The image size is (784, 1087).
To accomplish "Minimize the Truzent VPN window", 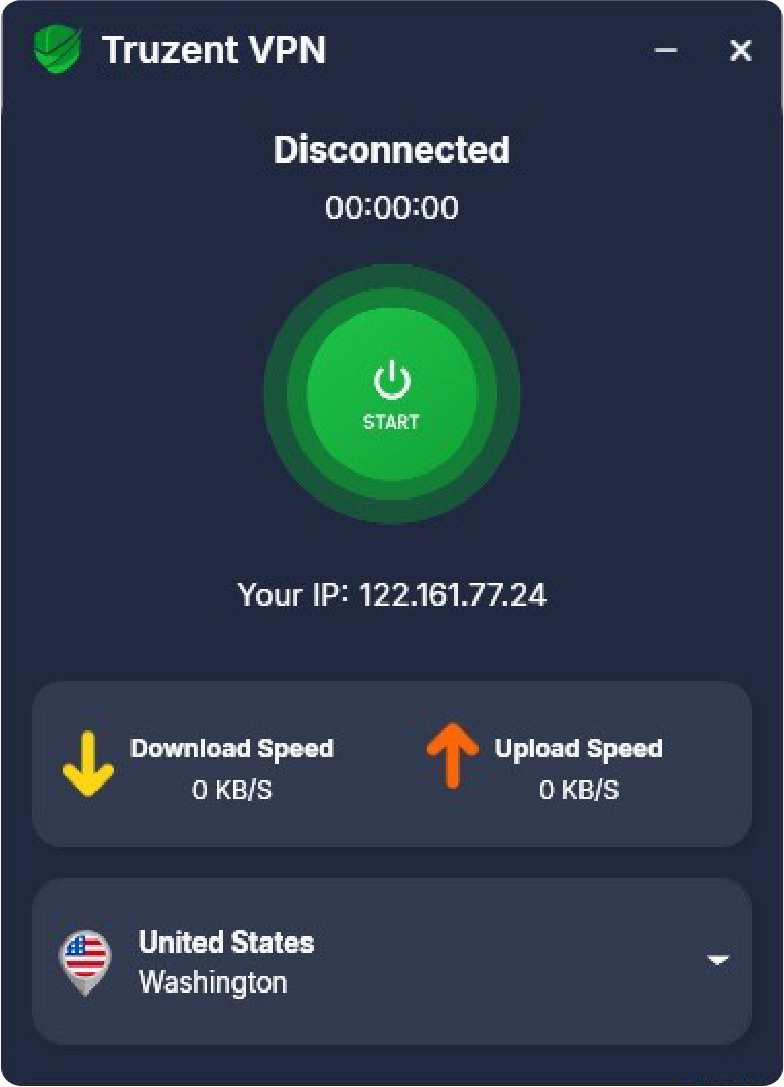I will pyautogui.click(x=664, y=50).
